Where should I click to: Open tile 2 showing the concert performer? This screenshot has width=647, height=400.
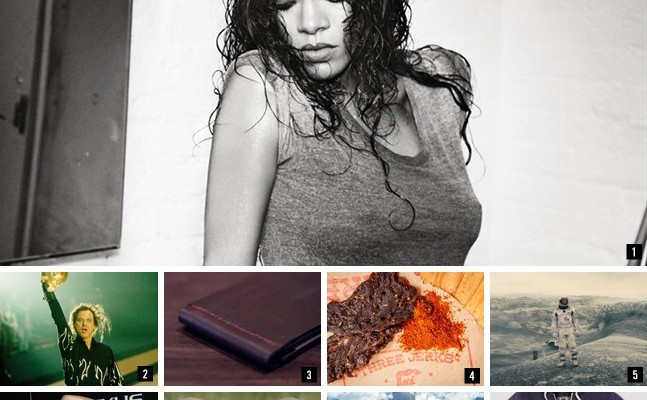(79, 328)
